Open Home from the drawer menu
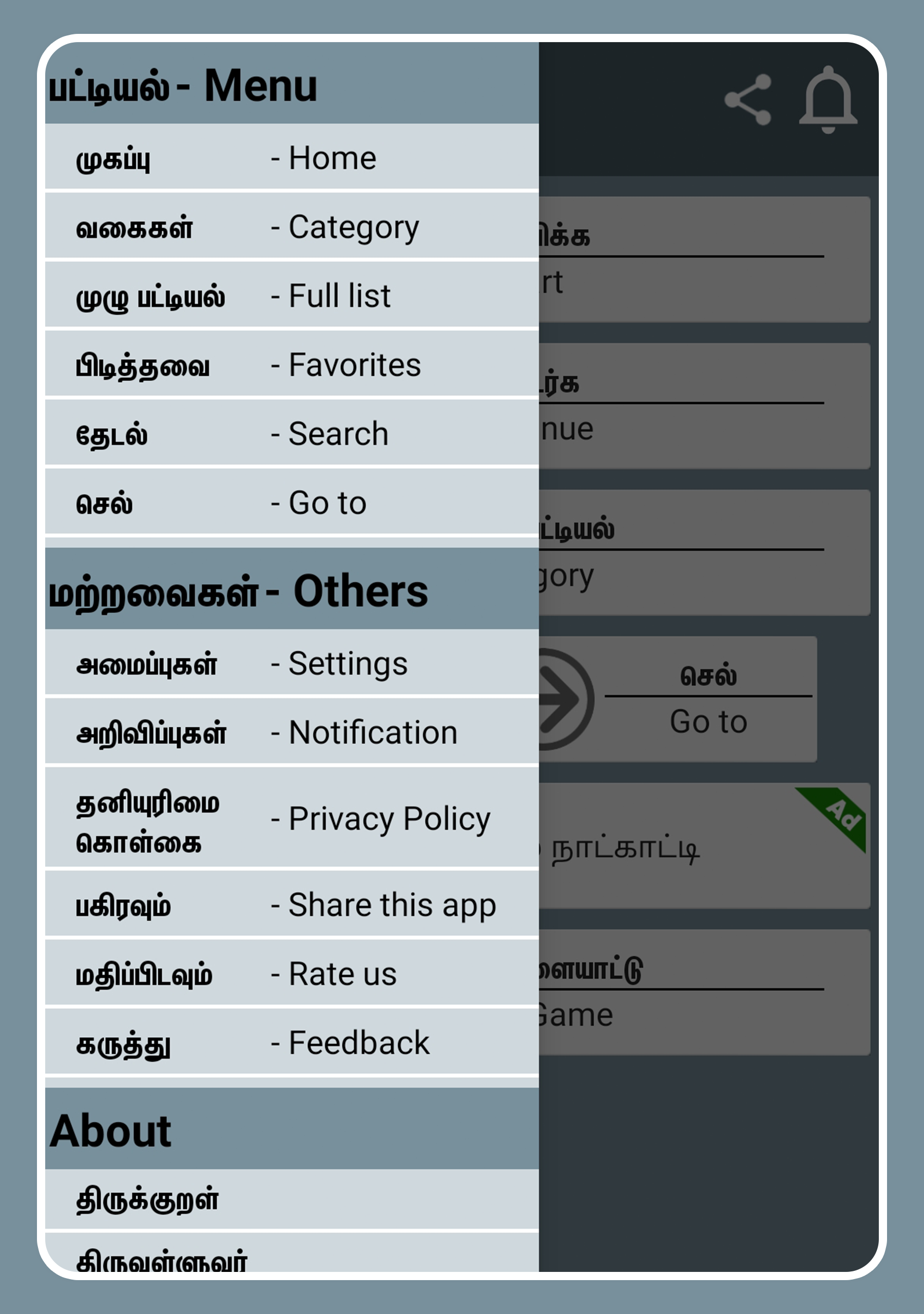This screenshot has width=924, height=1314. (x=291, y=158)
